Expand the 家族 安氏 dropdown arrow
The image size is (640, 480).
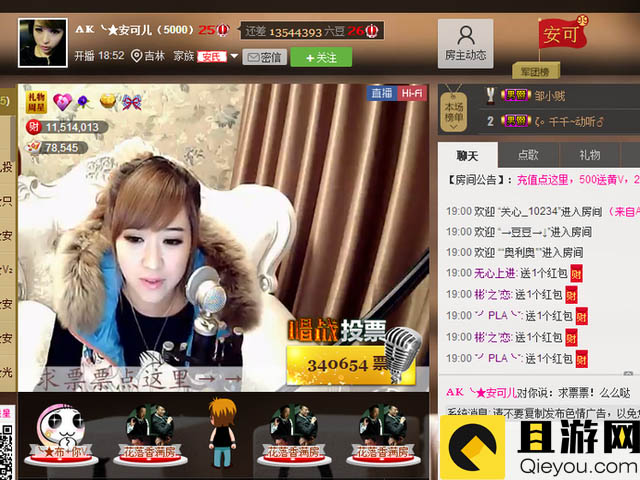[235, 57]
